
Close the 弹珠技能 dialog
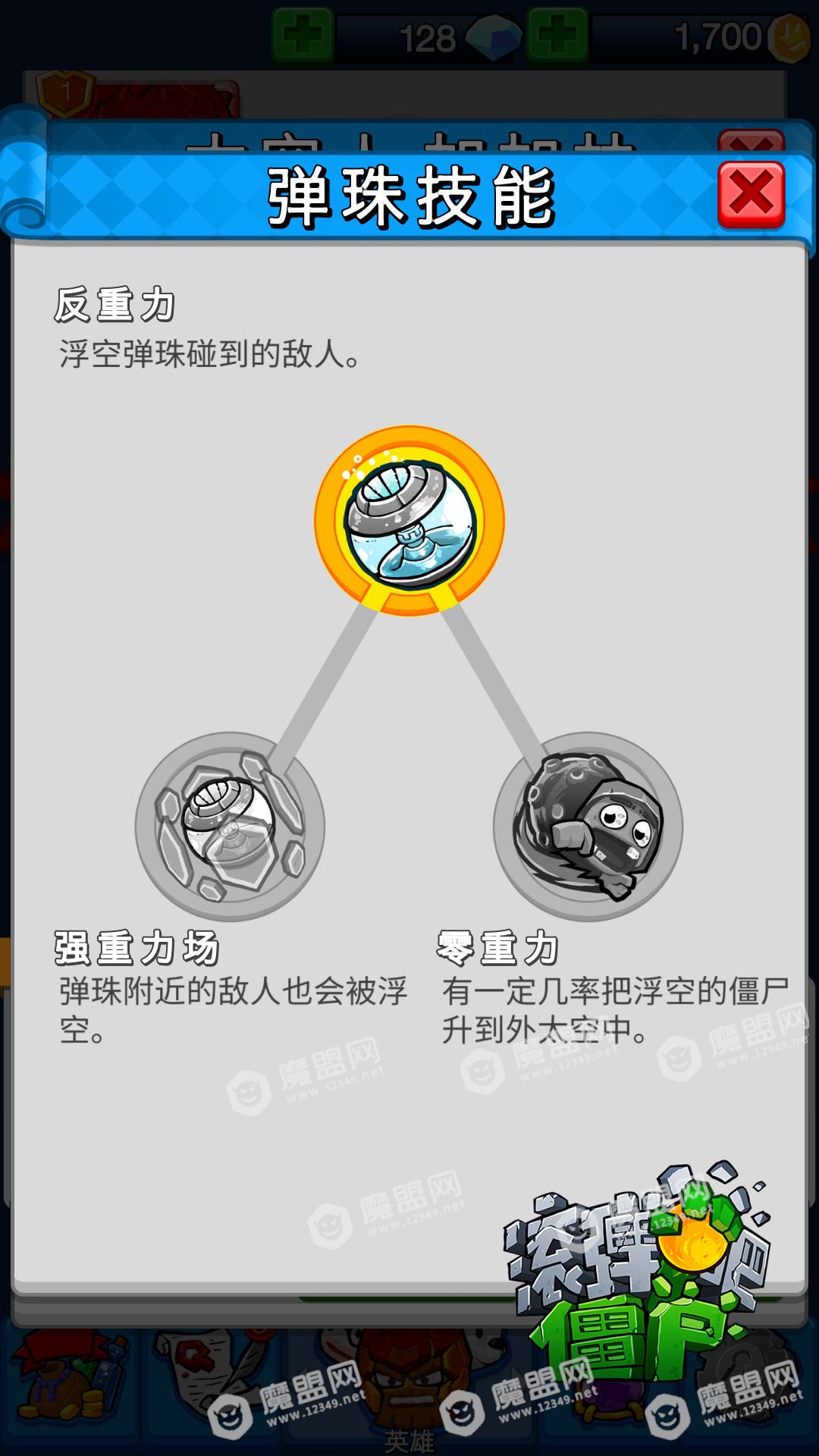(751, 195)
